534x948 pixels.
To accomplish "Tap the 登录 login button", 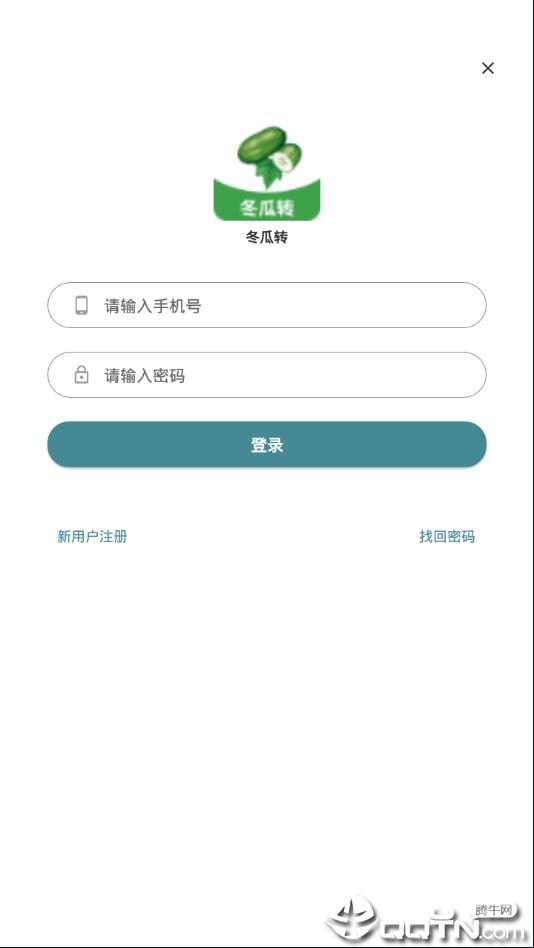I will [267, 445].
